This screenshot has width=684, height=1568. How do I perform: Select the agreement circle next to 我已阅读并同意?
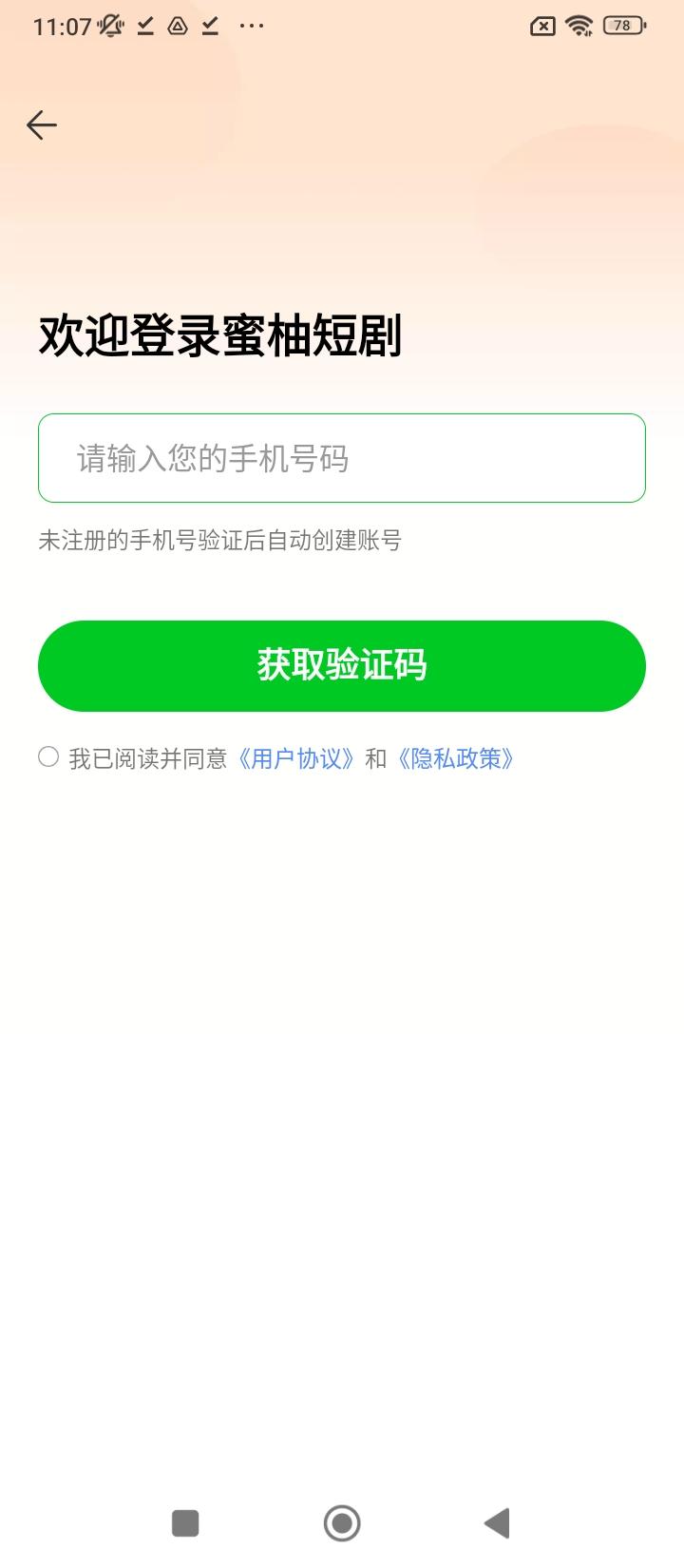(x=48, y=757)
